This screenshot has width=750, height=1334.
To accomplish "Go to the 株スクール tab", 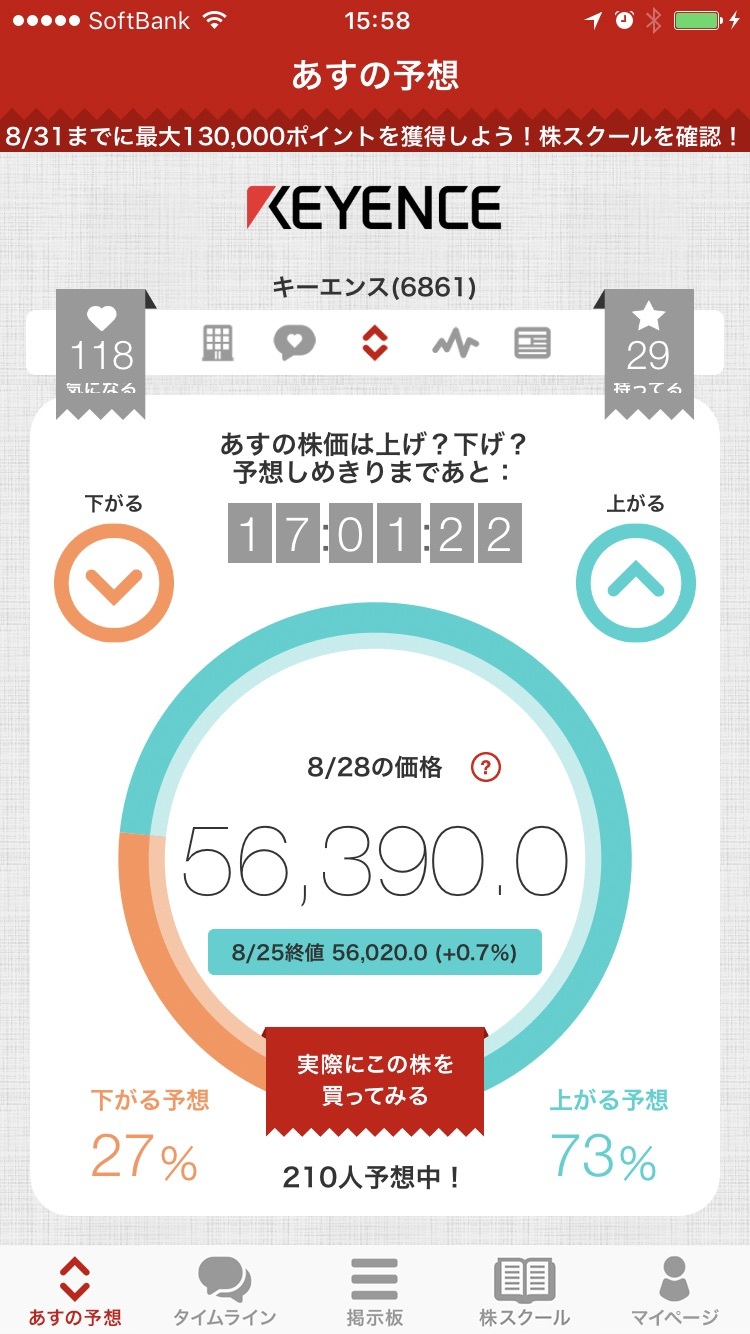I will 525,1290.
